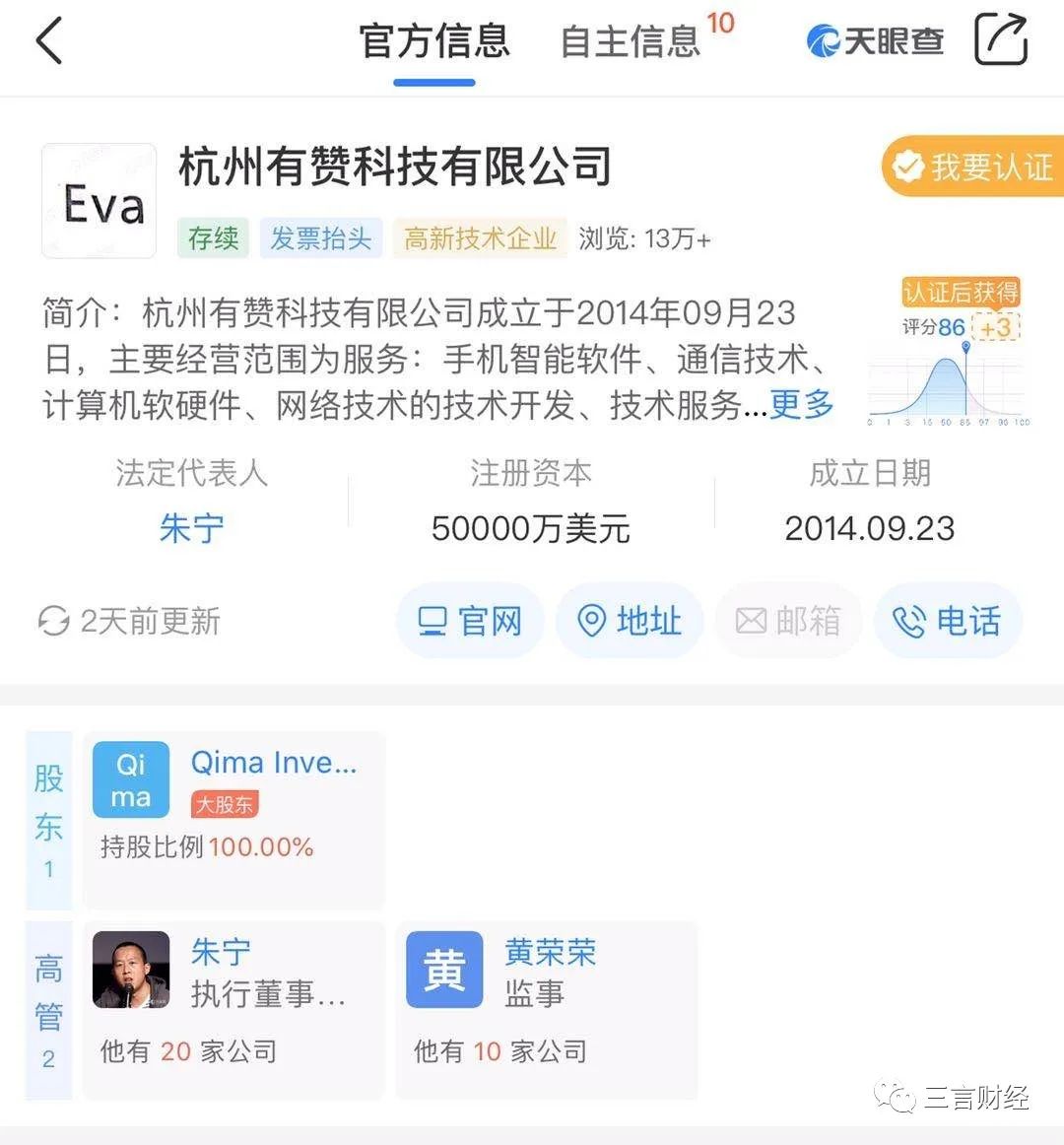Open shareholder Qima Inve... card
The height and width of the screenshot is (1145, 1064).
tap(233, 818)
